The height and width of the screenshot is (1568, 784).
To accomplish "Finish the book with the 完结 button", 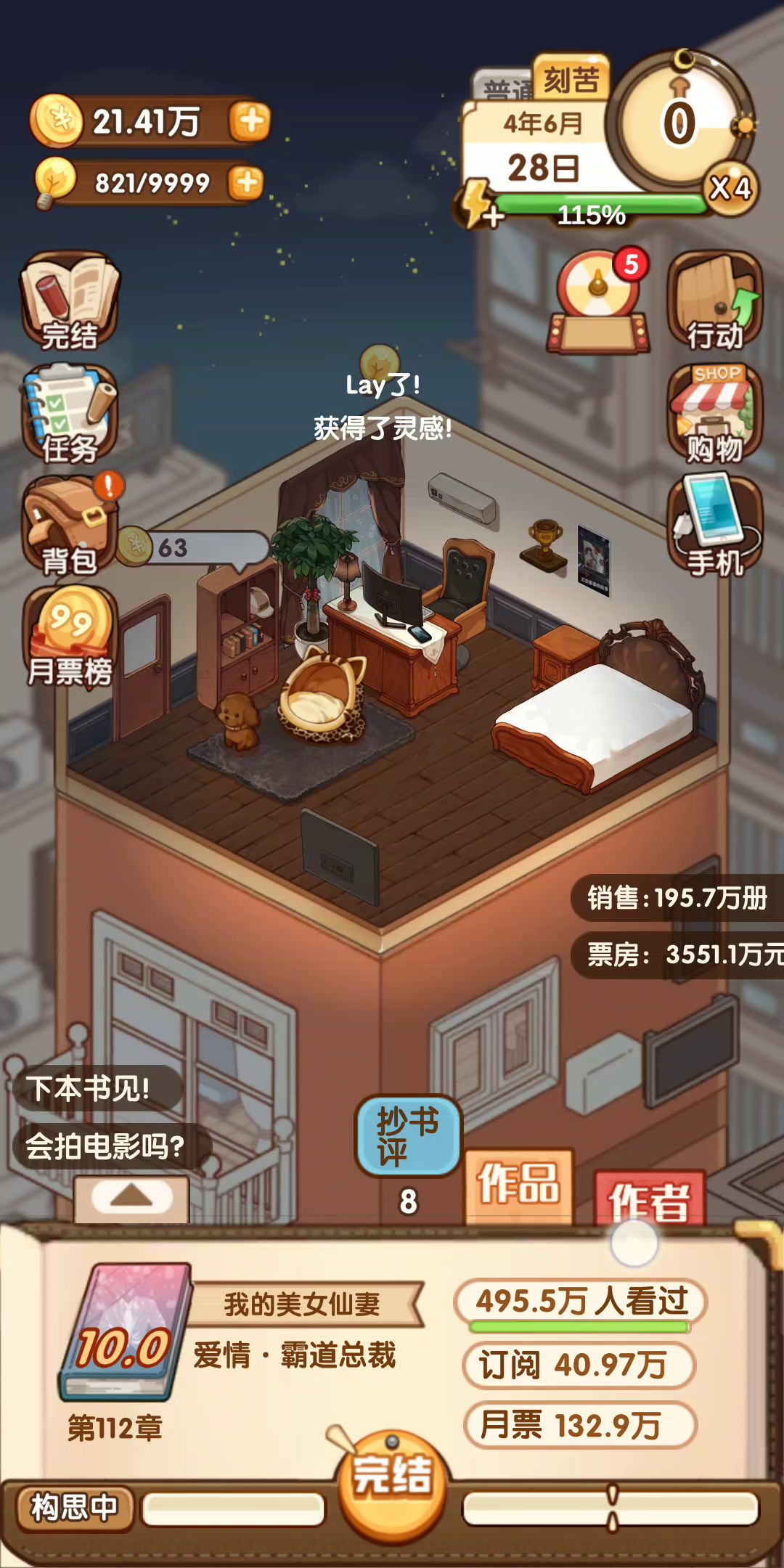I will coord(392,1482).
